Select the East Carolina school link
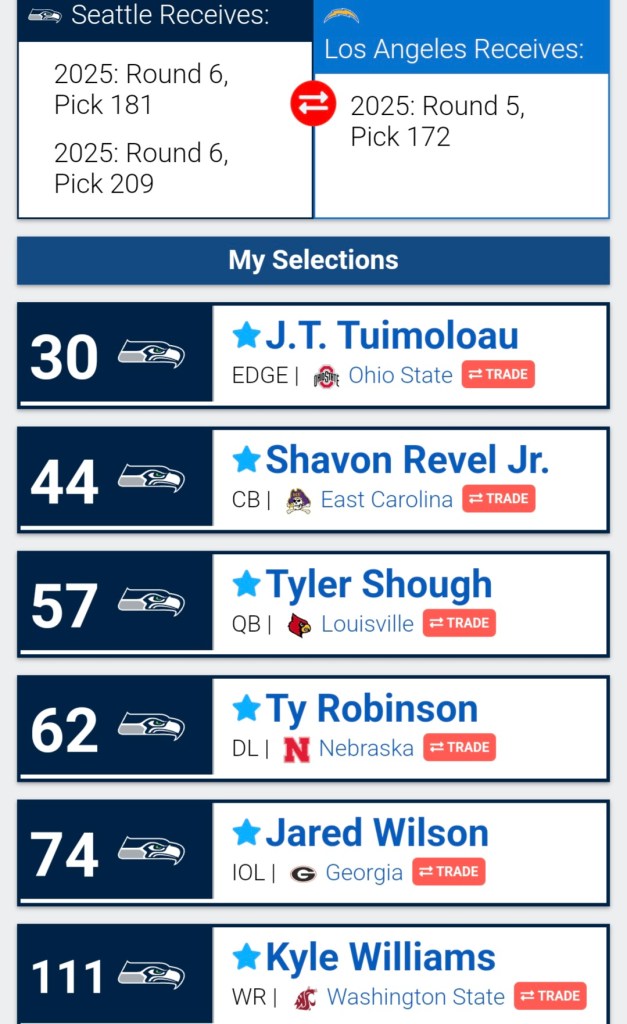This screenshot has height=1024, width=627. click(x=386, y=500)
